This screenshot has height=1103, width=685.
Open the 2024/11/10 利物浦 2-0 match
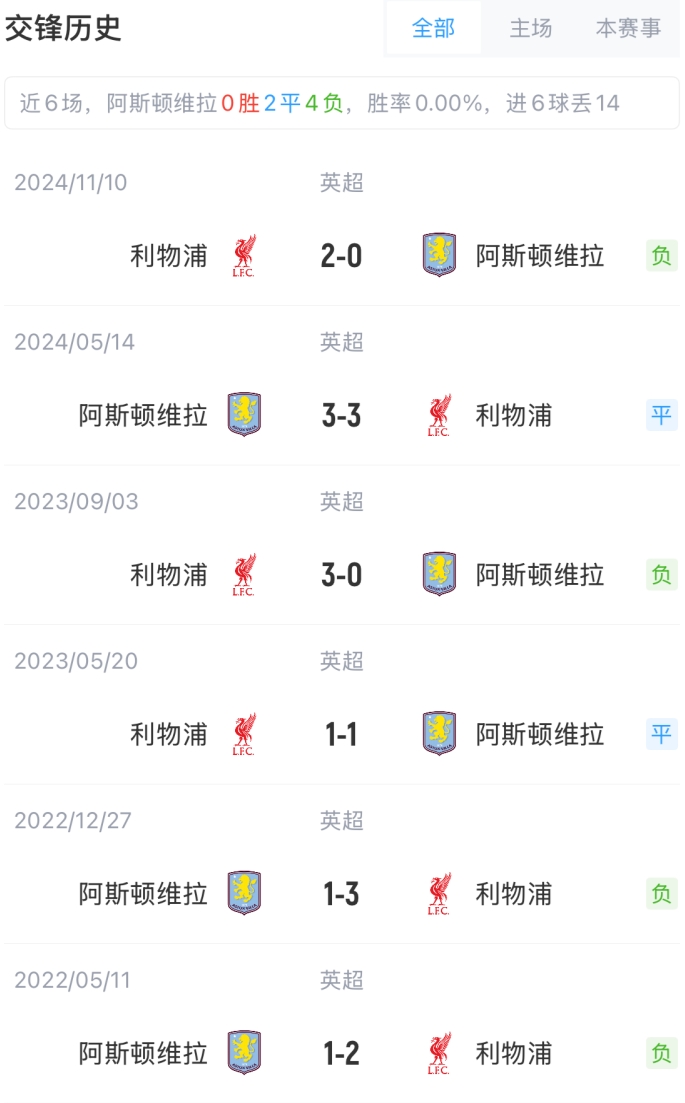(x=341, y=256)
